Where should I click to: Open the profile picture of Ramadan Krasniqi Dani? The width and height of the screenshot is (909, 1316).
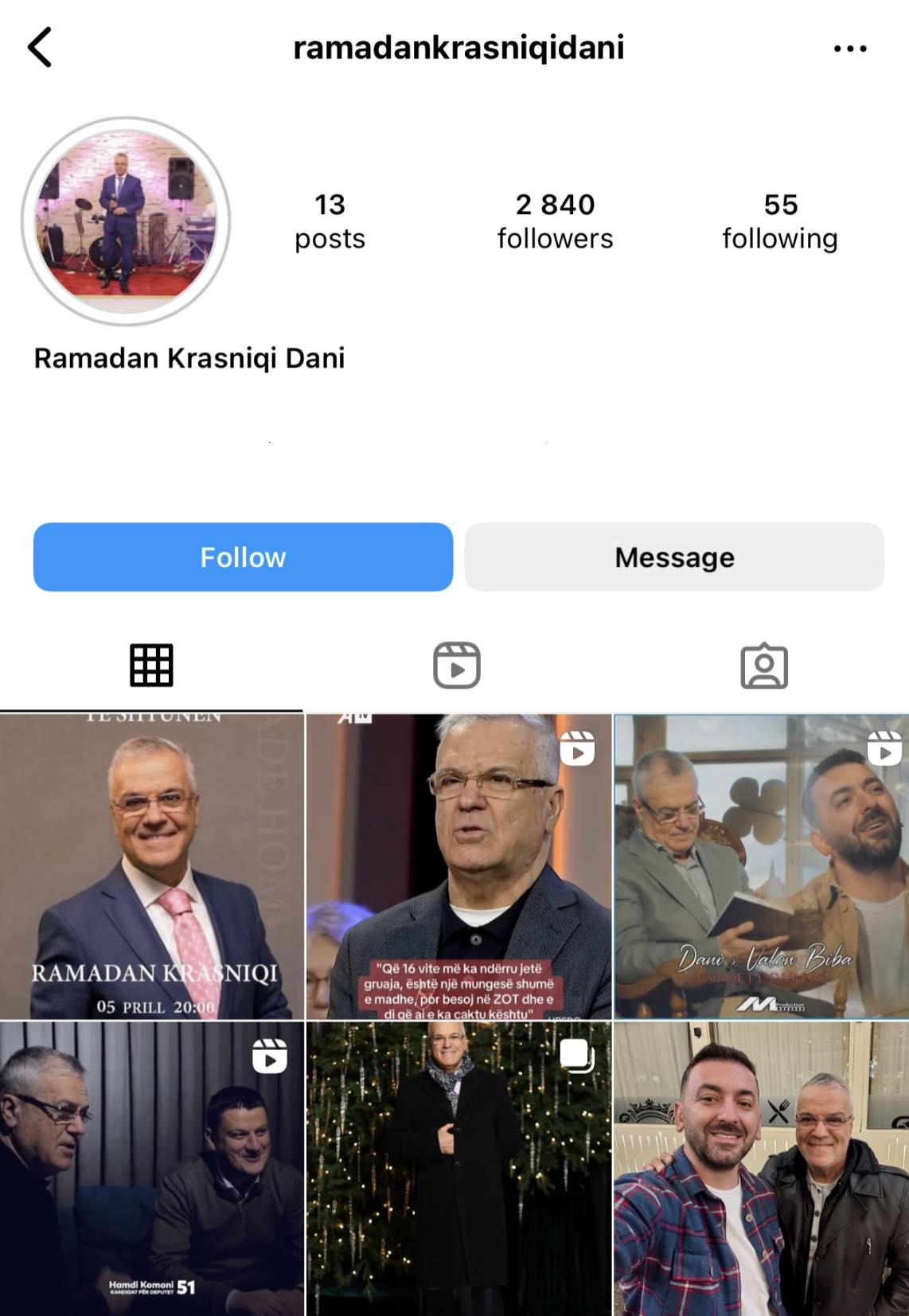(x=126, y=221)
